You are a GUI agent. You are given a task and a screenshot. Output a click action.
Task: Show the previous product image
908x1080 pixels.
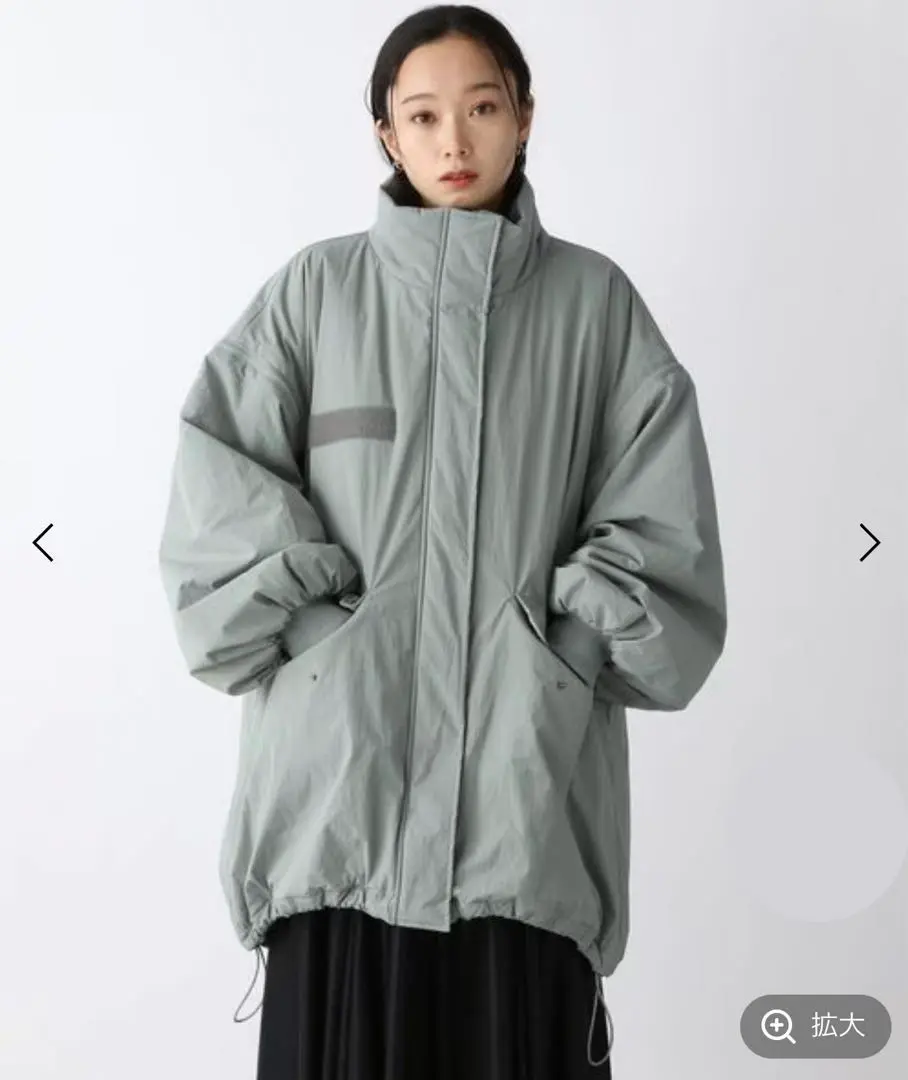pyautogui.click(x=43, y=542)
